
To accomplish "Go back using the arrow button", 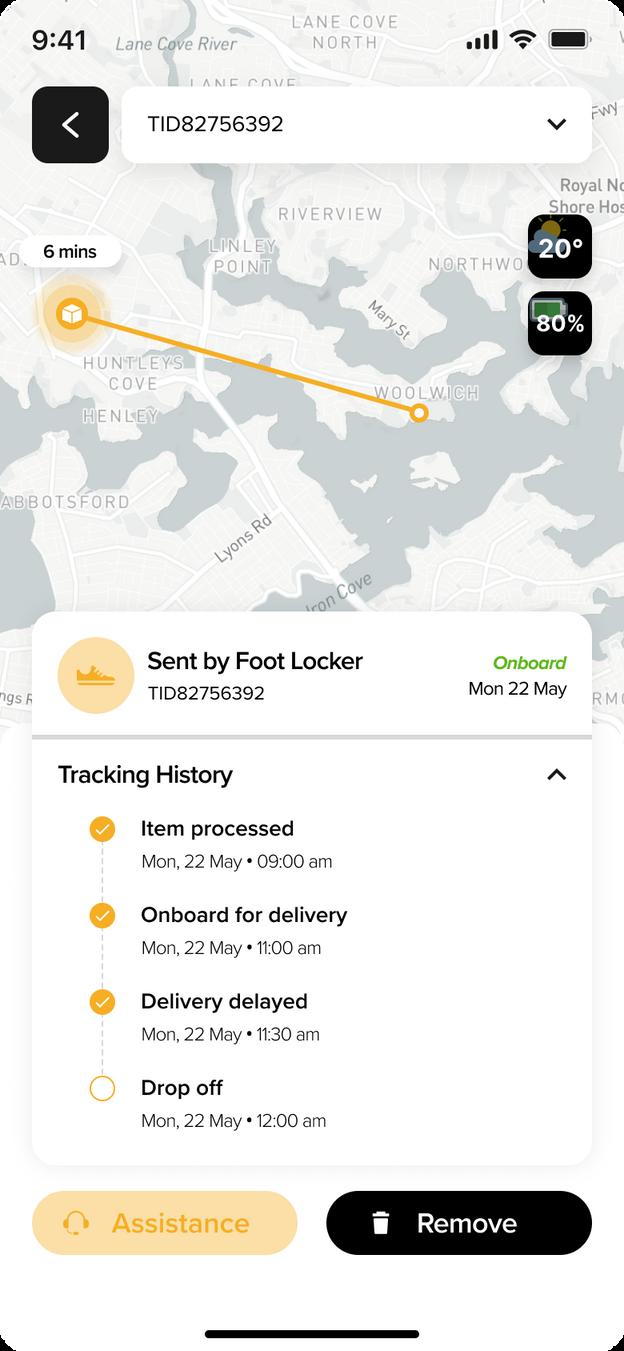I will pyautogui.click(x=70, y=125).
